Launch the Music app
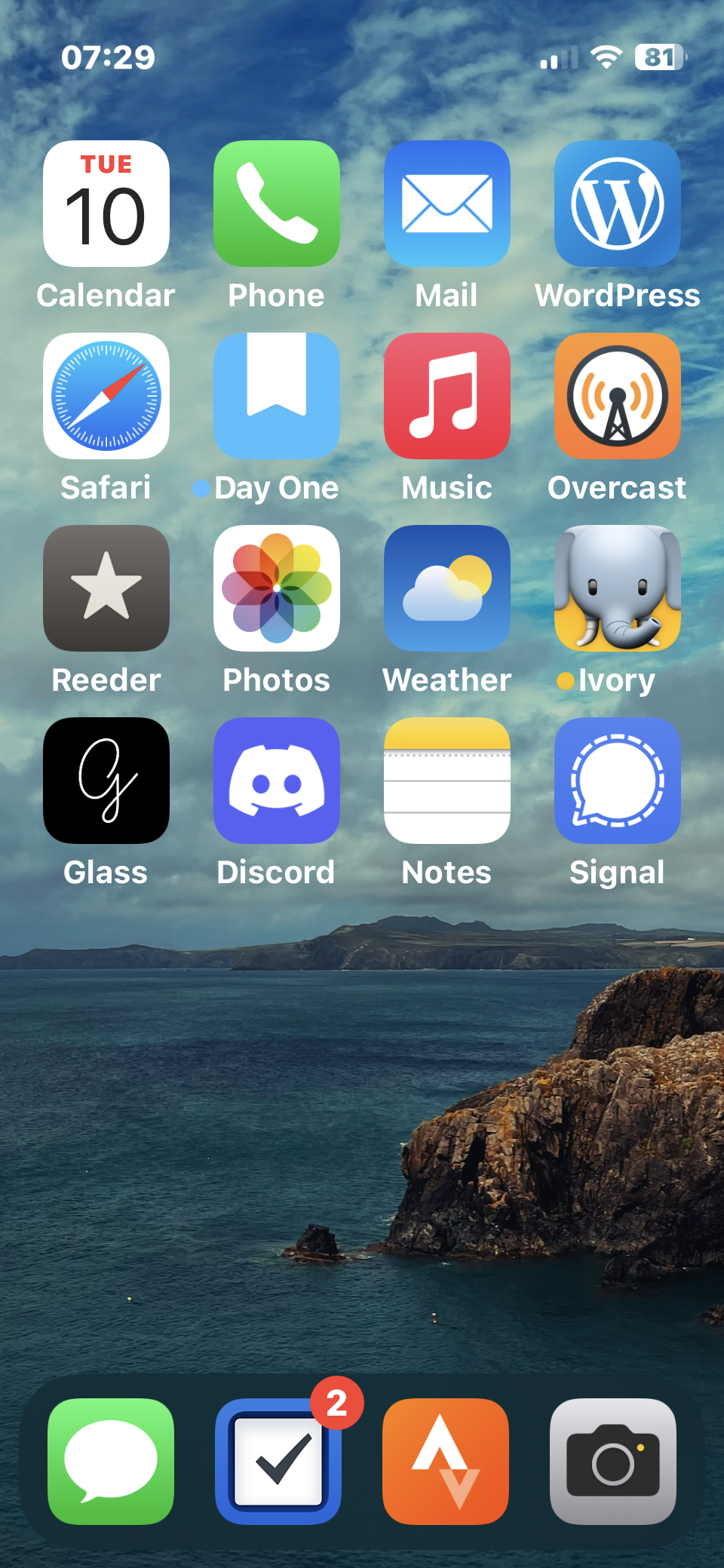Screen dimensions: 724x1568 point(447,396)
